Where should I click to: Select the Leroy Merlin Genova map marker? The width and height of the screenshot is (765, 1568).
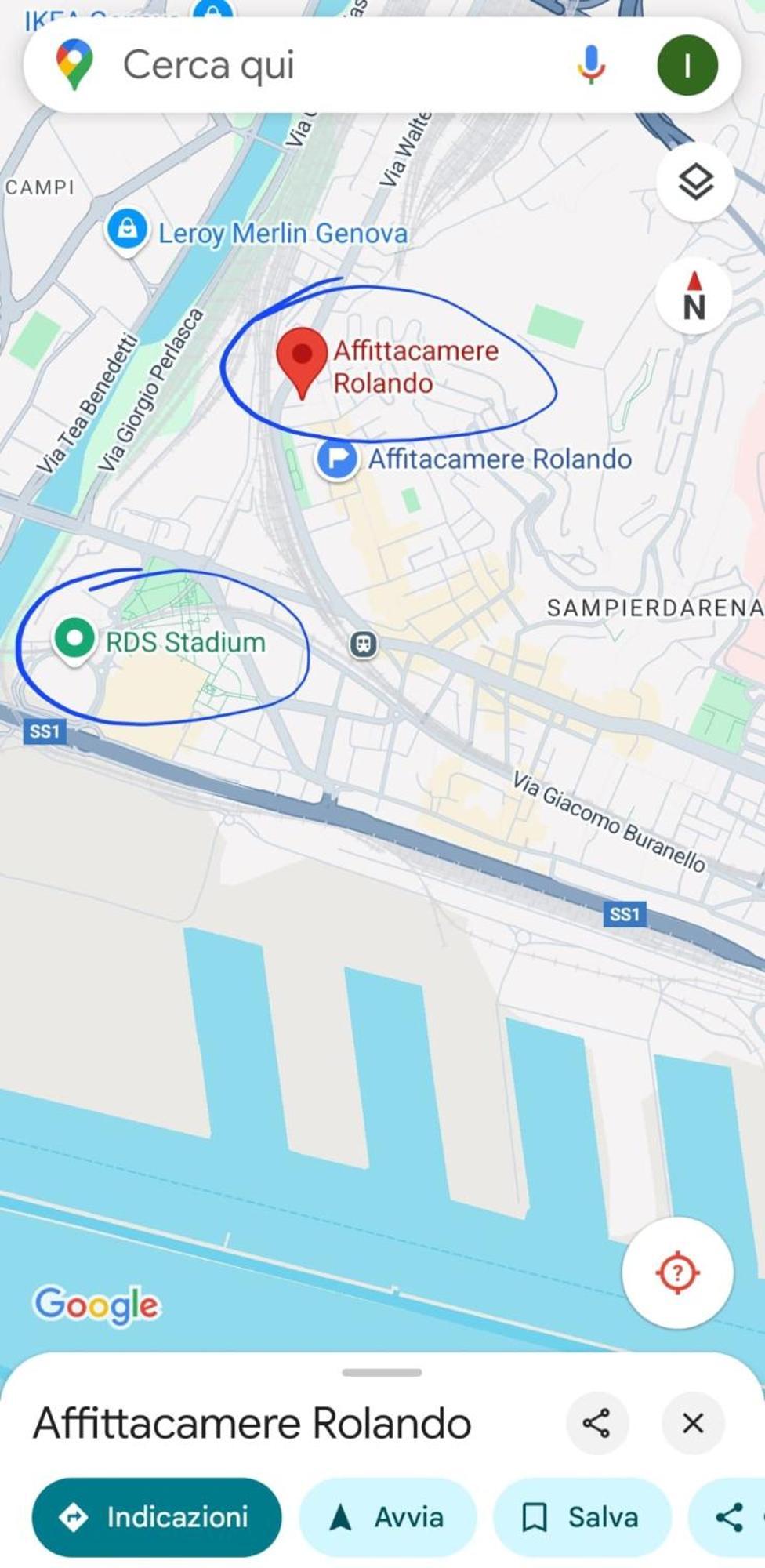127,230
